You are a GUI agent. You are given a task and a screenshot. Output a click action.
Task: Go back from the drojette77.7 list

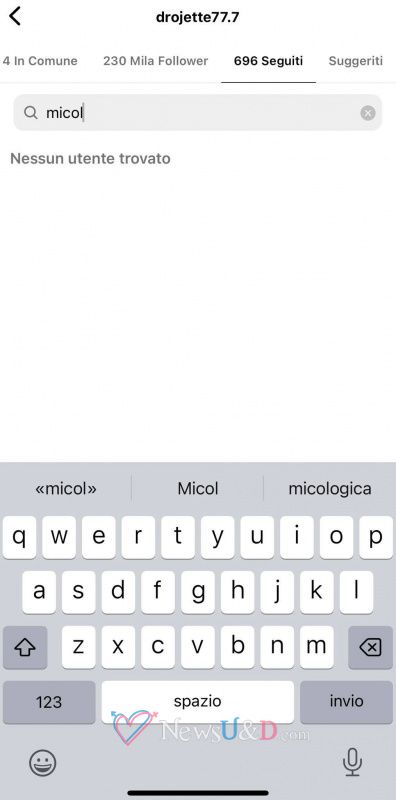15,16
